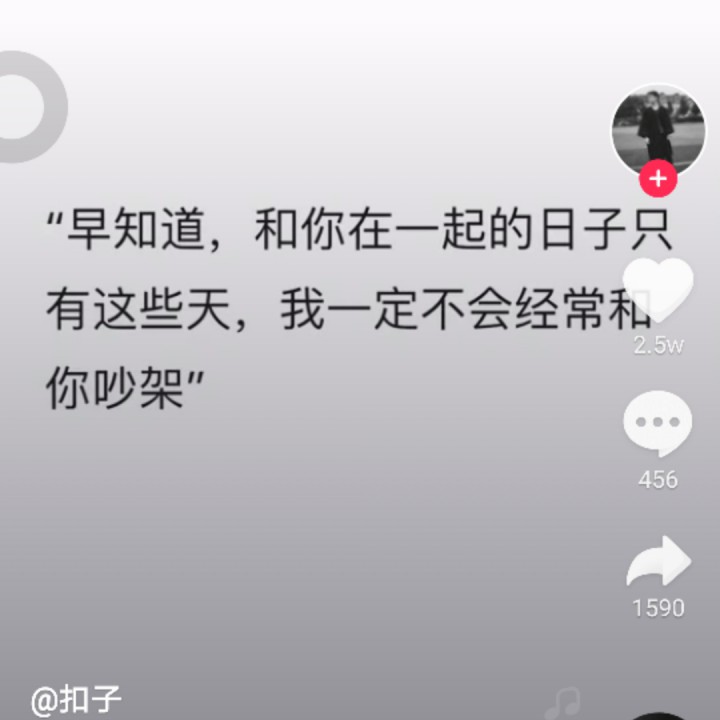Image resolution: width=720 pixels, height=720 pixels.
Task: Follow the creator with the plus button
Action: pos(657,180)
